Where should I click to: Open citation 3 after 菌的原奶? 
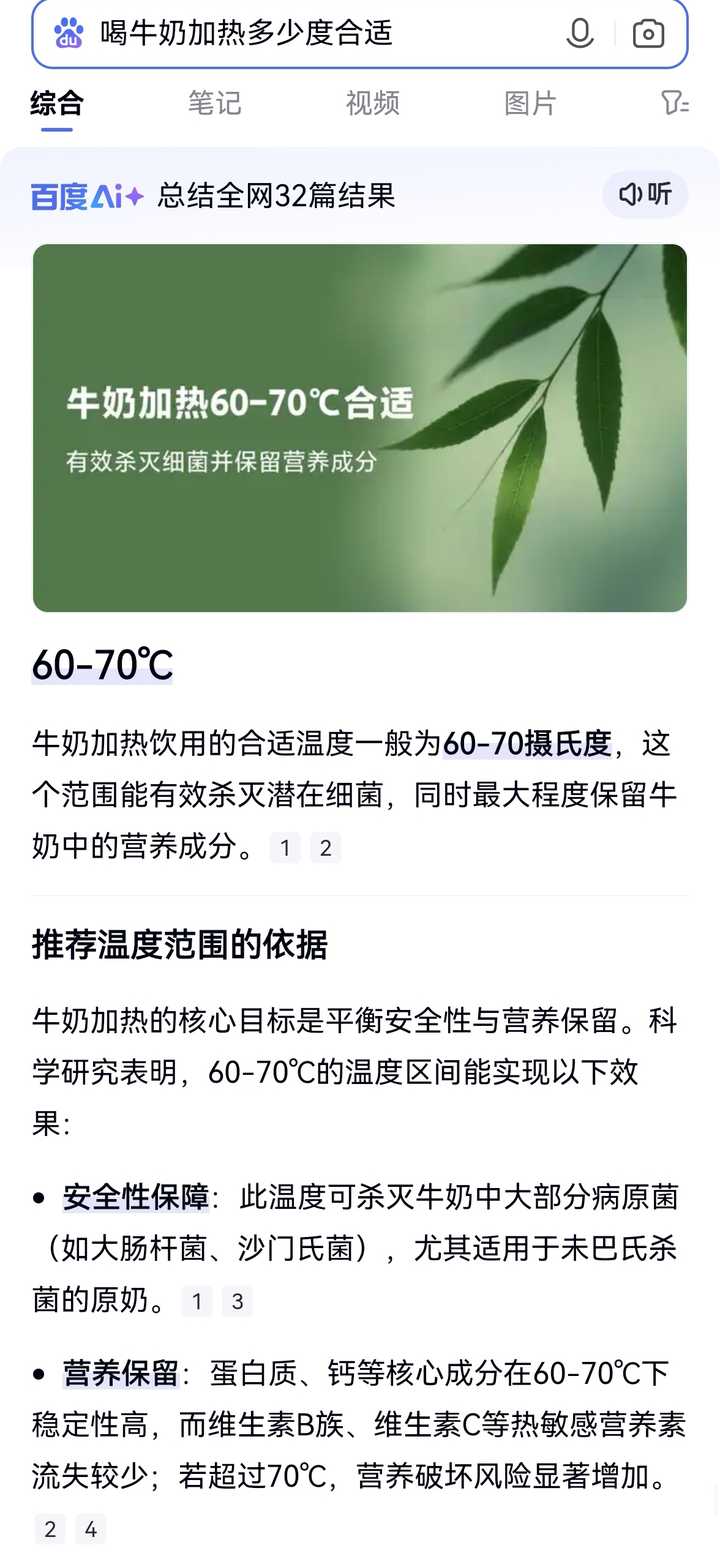coord(237,1301)
